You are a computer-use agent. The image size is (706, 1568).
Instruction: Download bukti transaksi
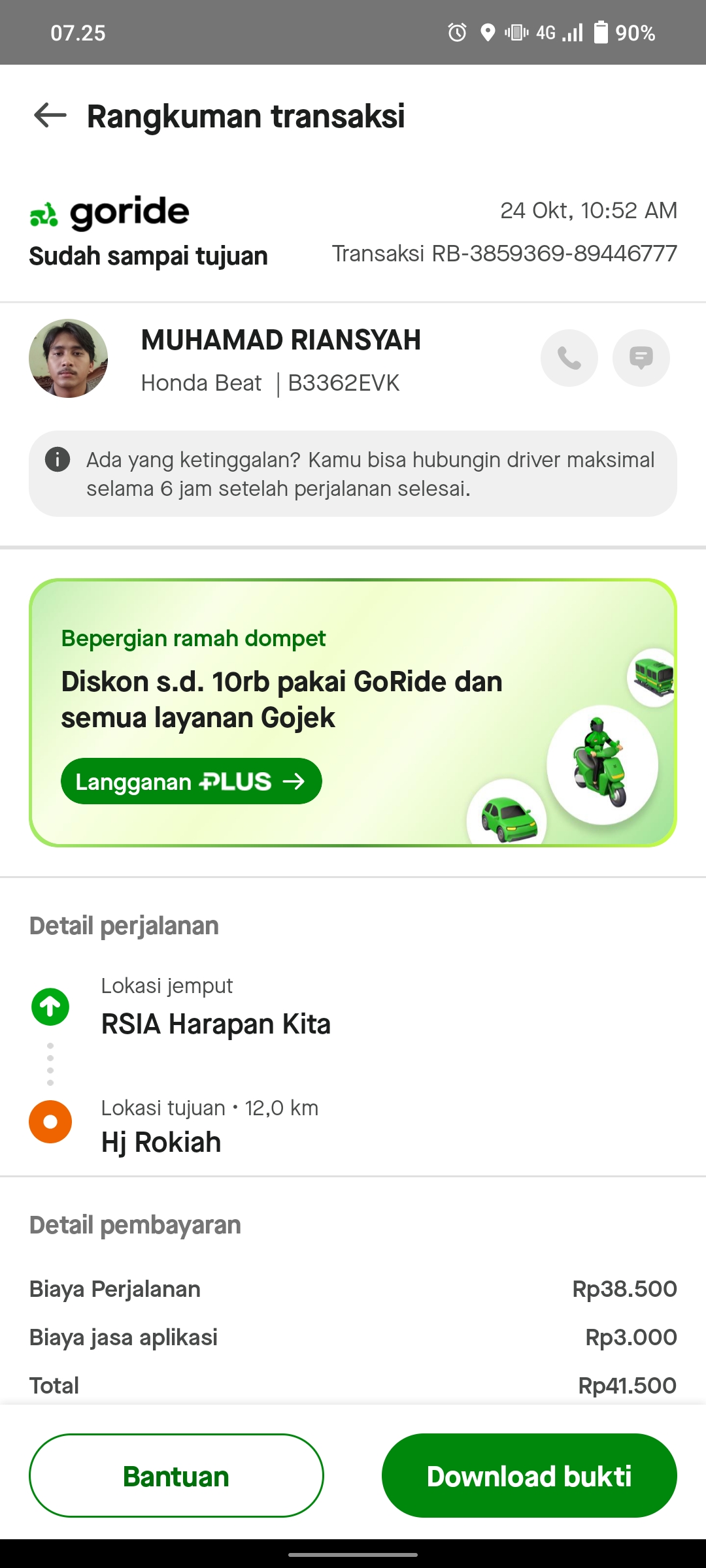529,1476
